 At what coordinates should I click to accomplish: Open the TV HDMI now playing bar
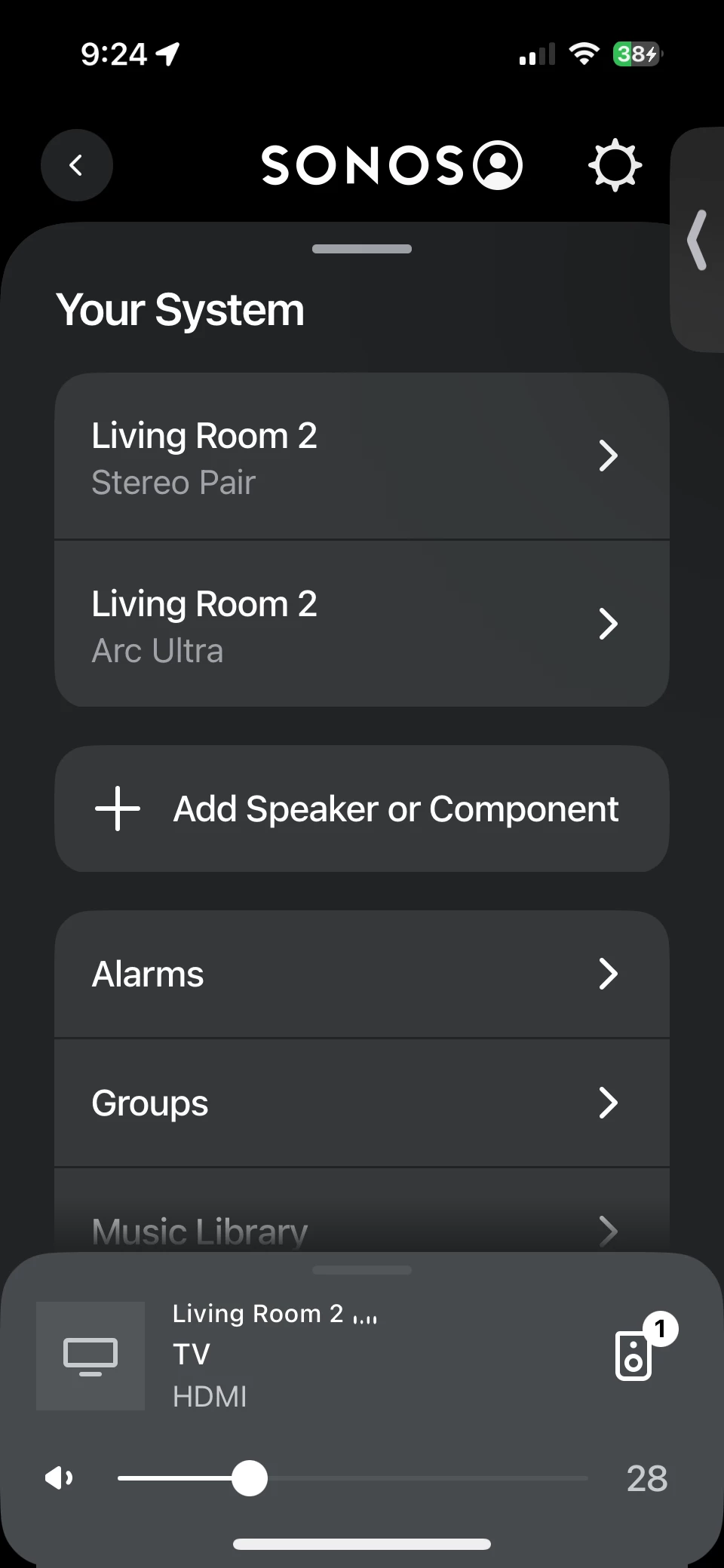click(302, 1355)
